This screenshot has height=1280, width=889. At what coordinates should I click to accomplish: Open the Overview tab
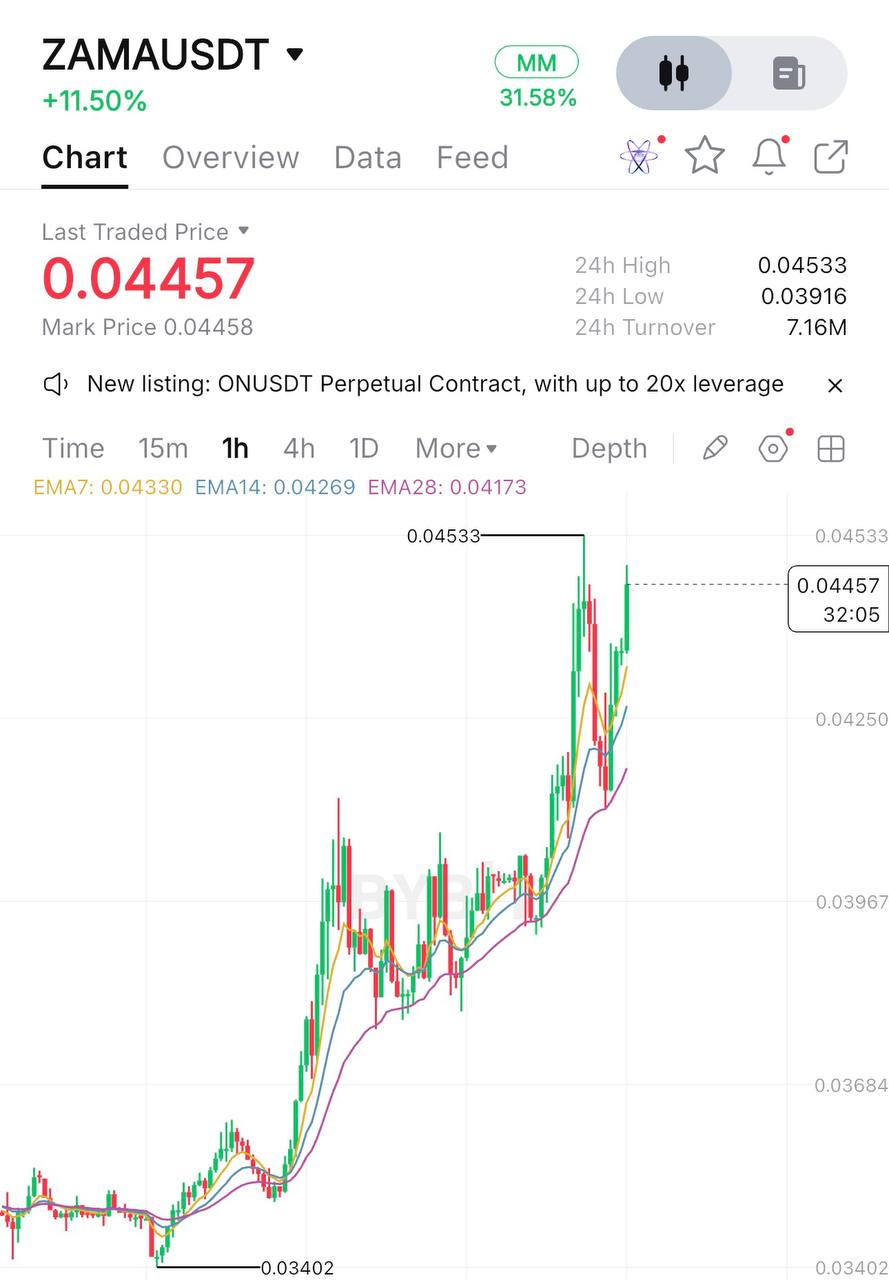coord(231,157)
